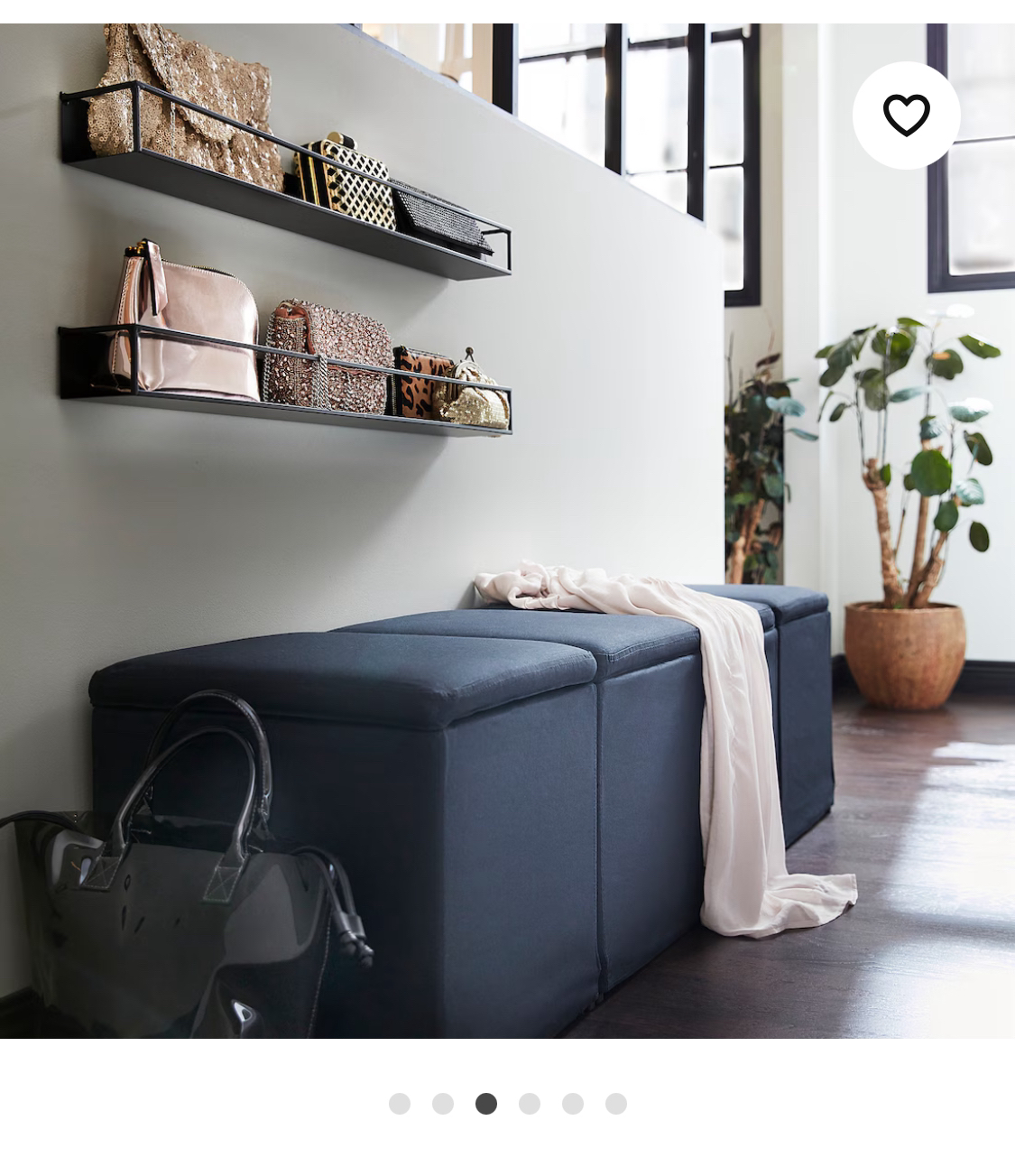
Task: Jump to the second image dot
Action: click(x=443, y=1104)
